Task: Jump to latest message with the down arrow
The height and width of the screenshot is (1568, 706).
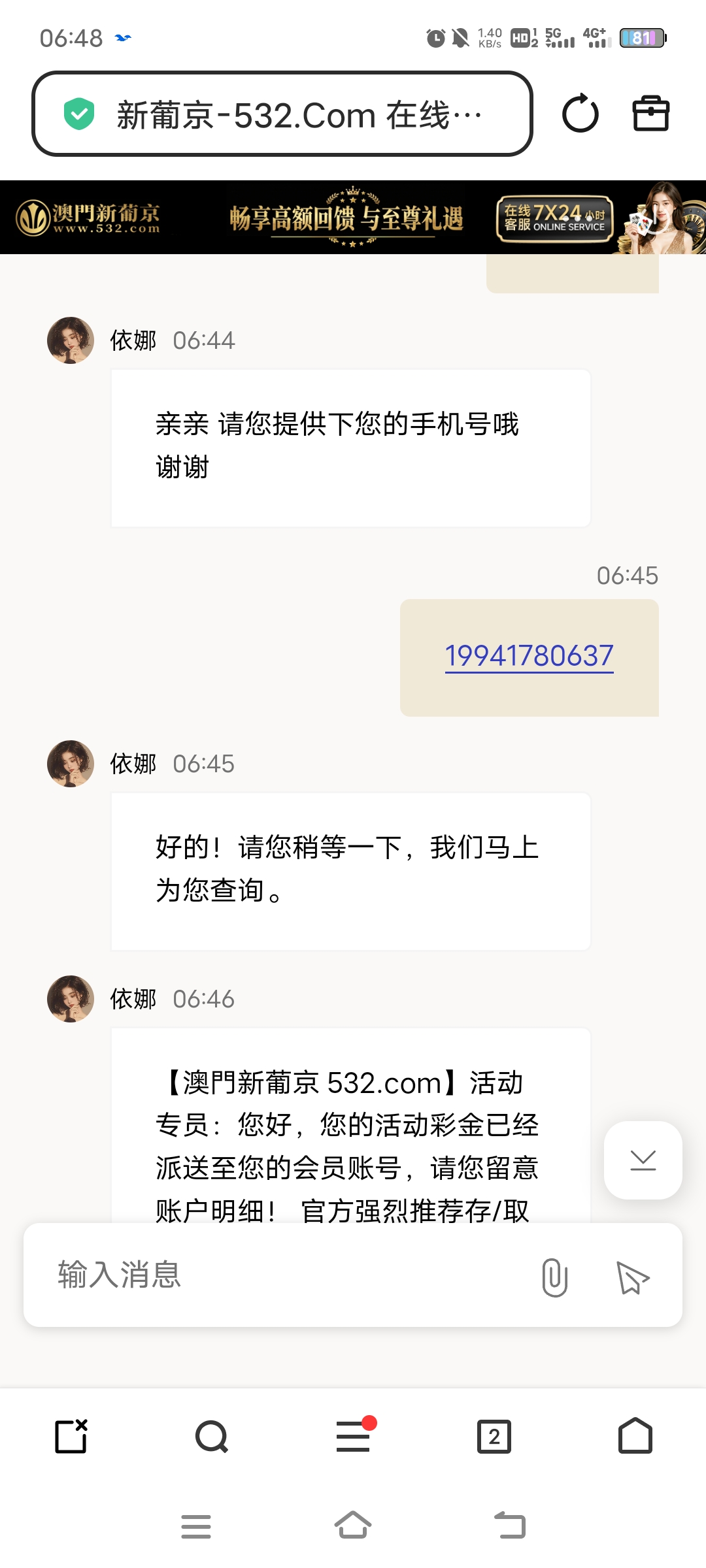Action: (643, 1160)
